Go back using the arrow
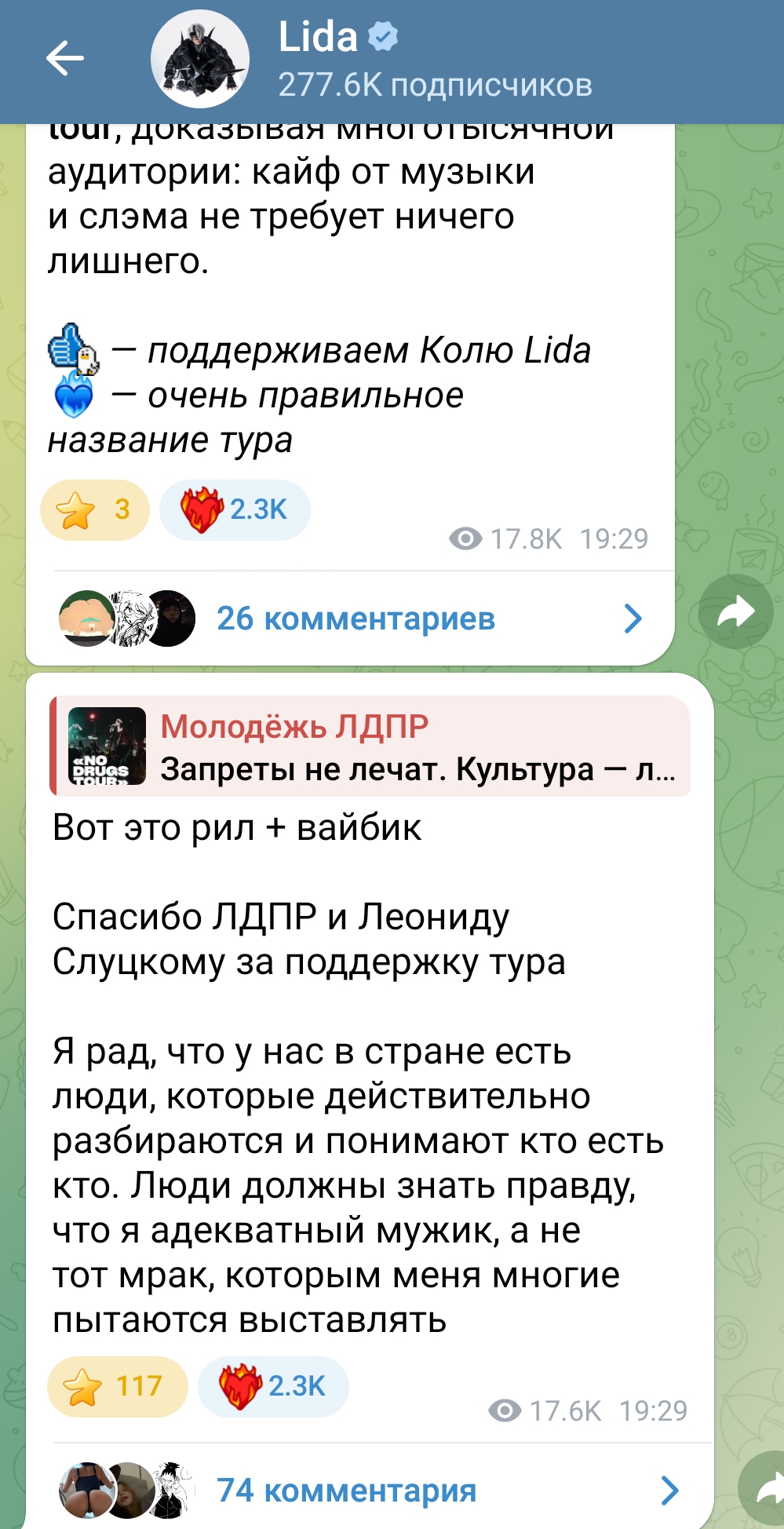The height and width of the screenshot is (1529, 784). coord(64,59)
